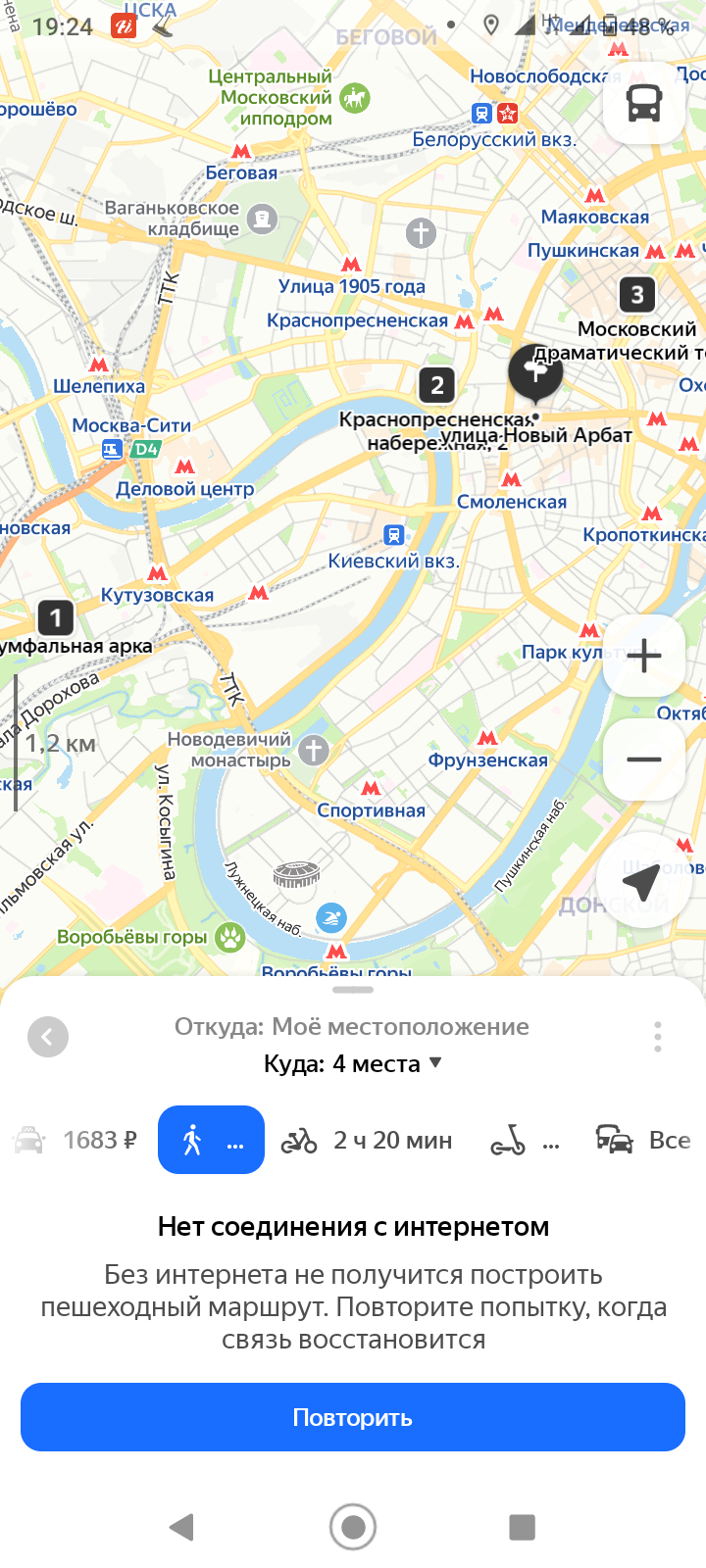Zoom out of the map
The height and width of the screenshot is (1568, 706).
[643, 759]
